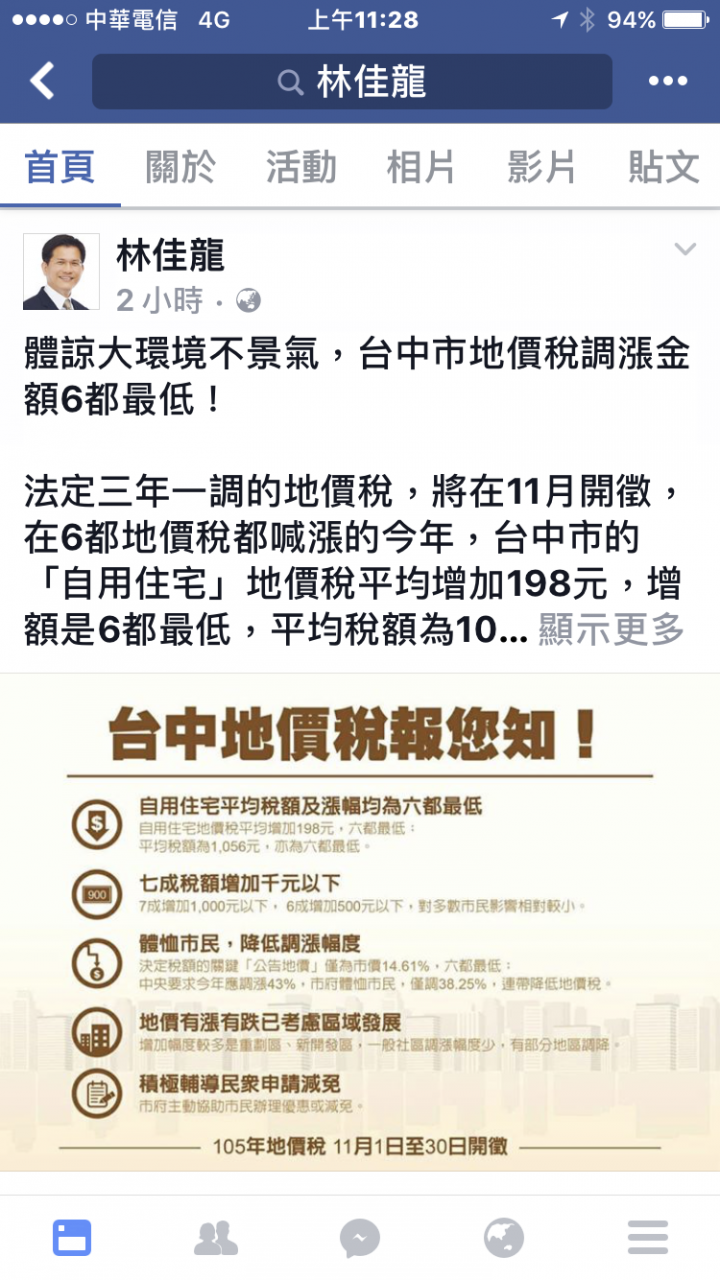
Task: Select the 貼文 tab
Action: [663, 167]
